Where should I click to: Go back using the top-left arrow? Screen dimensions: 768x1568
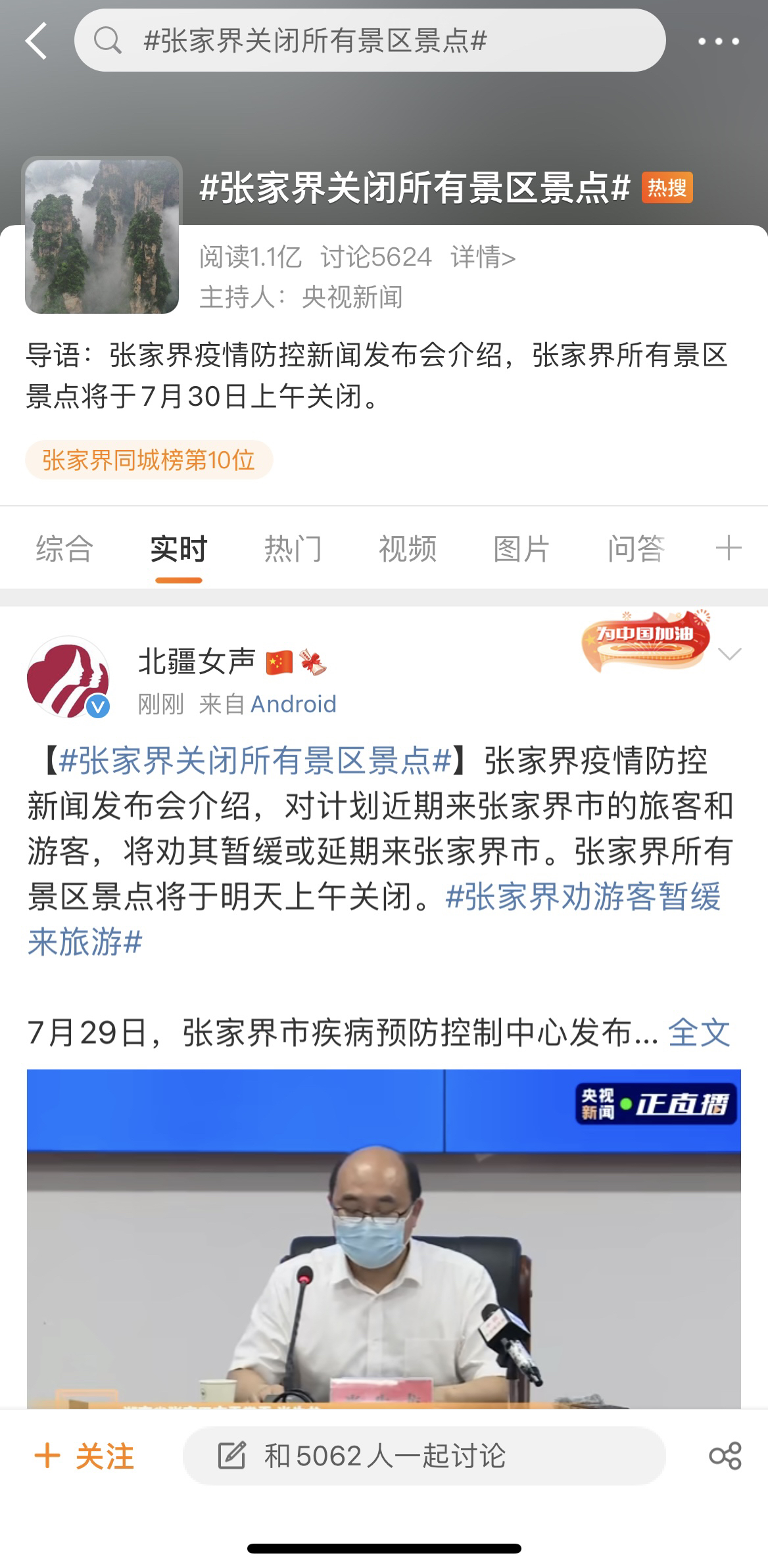36,41
